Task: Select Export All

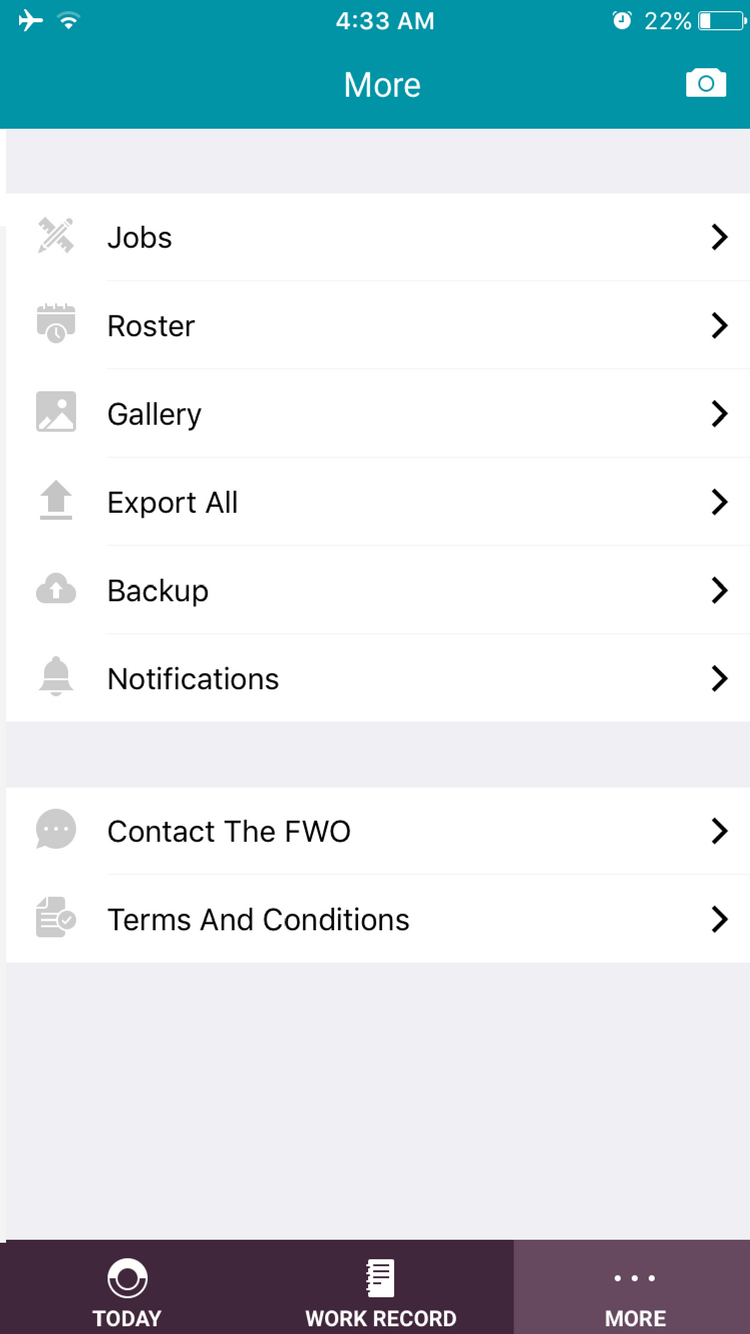Action: pyautogui.click(x=378, y=502)
